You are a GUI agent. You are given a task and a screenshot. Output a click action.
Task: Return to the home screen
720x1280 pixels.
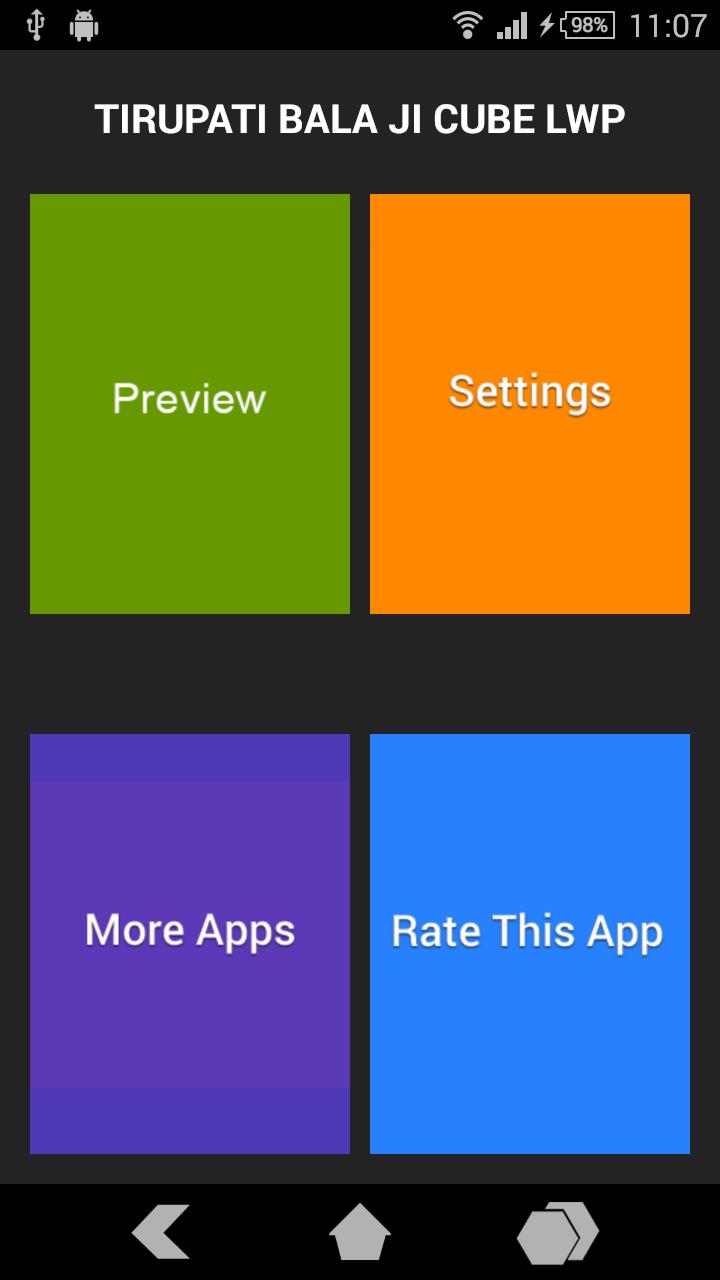tap(360, 1232)
